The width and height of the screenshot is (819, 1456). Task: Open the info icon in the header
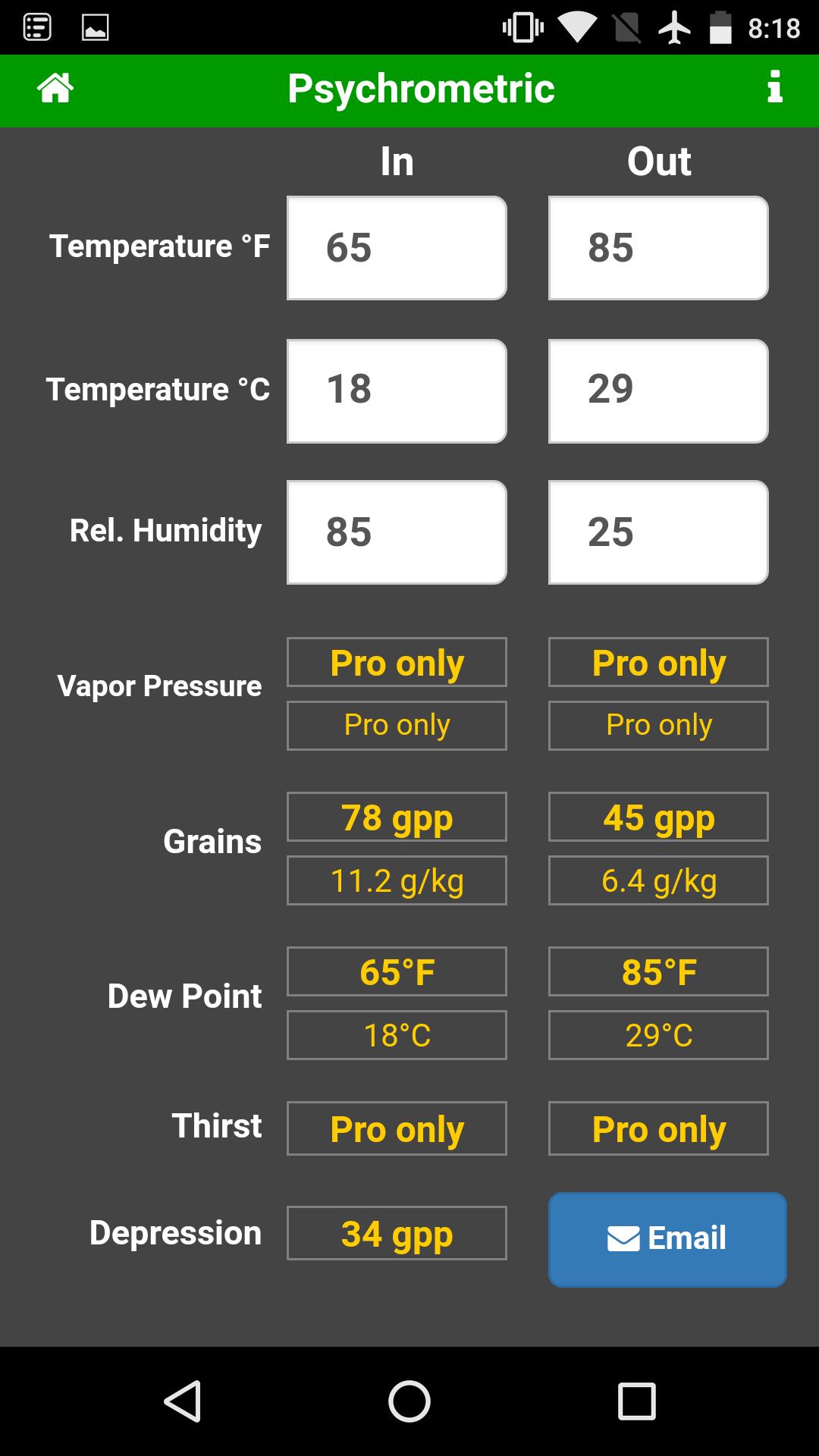coord(774,87)
